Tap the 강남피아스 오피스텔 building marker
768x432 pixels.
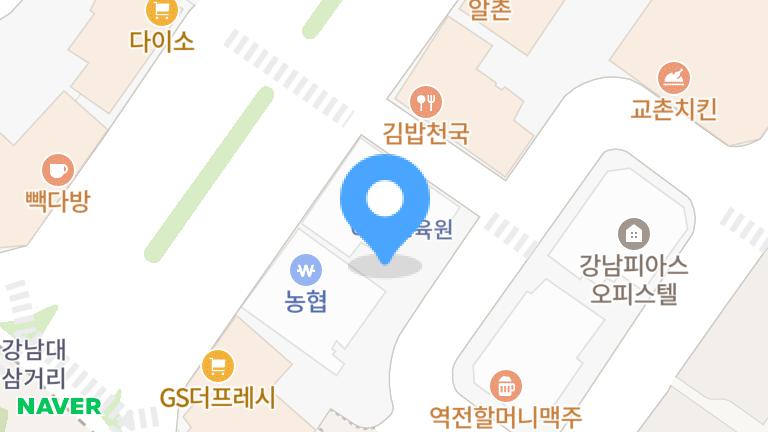coord(634,234)
